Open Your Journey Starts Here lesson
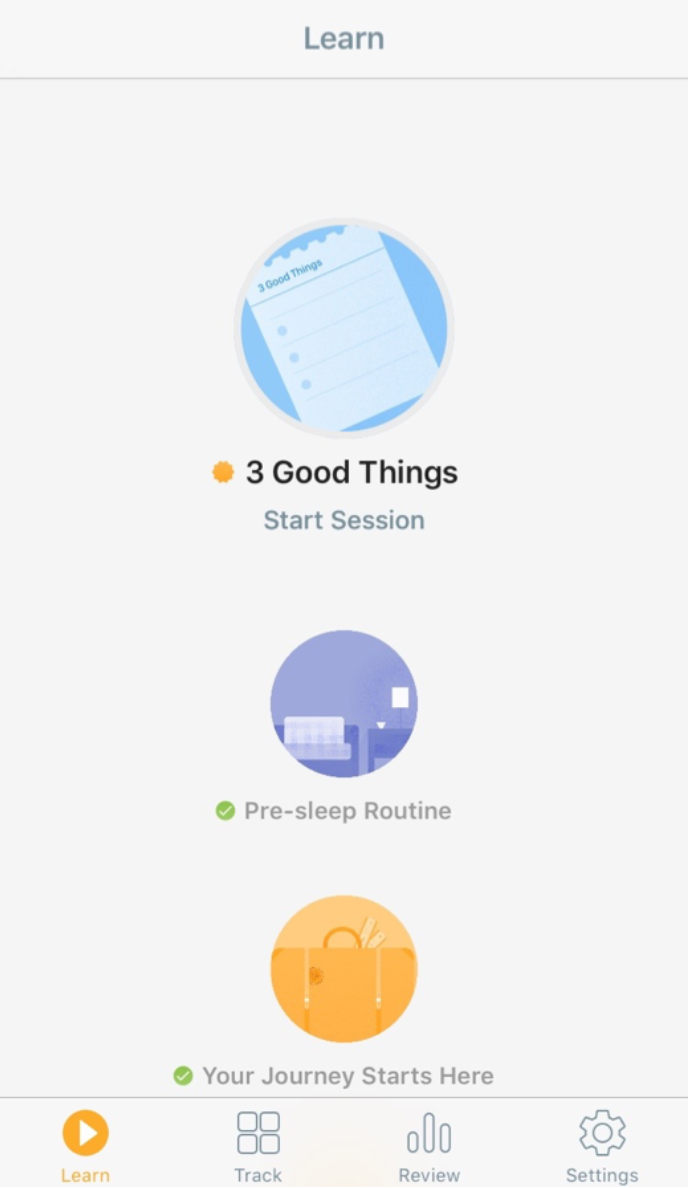Screen dimensions: 689x1188 [x=344, y=969]
